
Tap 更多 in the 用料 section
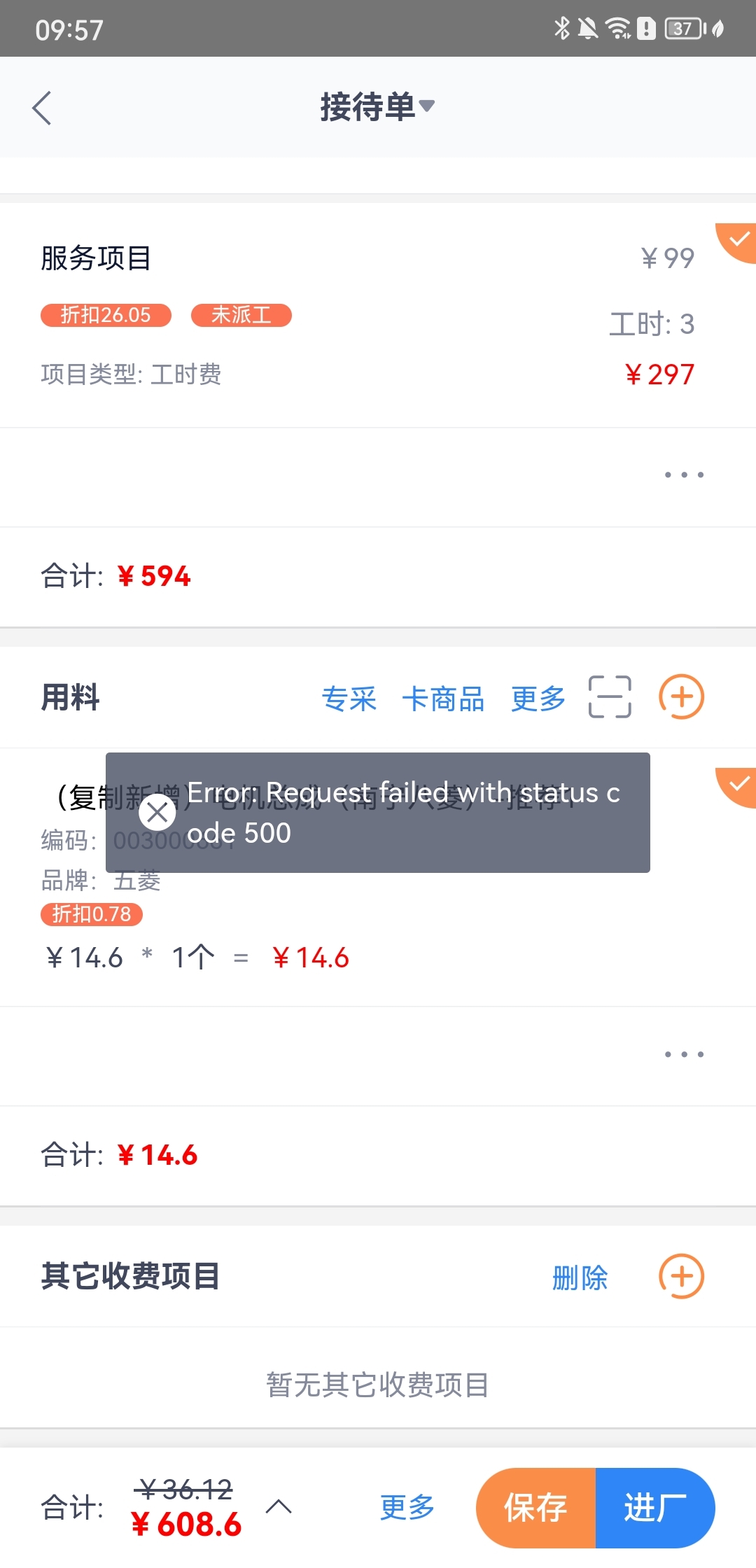point(538,699)
